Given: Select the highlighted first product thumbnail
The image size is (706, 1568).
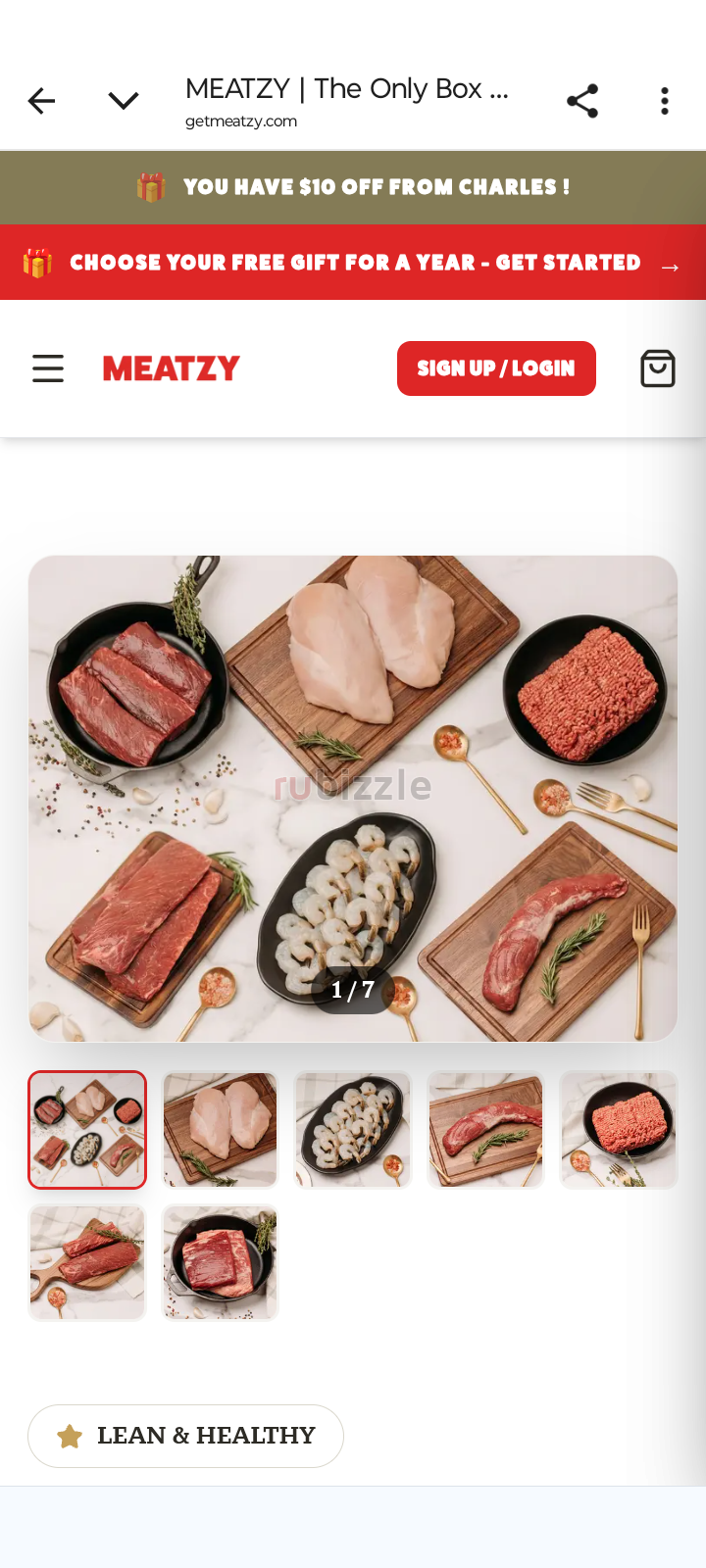Looking at the screenshot, I should (x=86, y=1129).
